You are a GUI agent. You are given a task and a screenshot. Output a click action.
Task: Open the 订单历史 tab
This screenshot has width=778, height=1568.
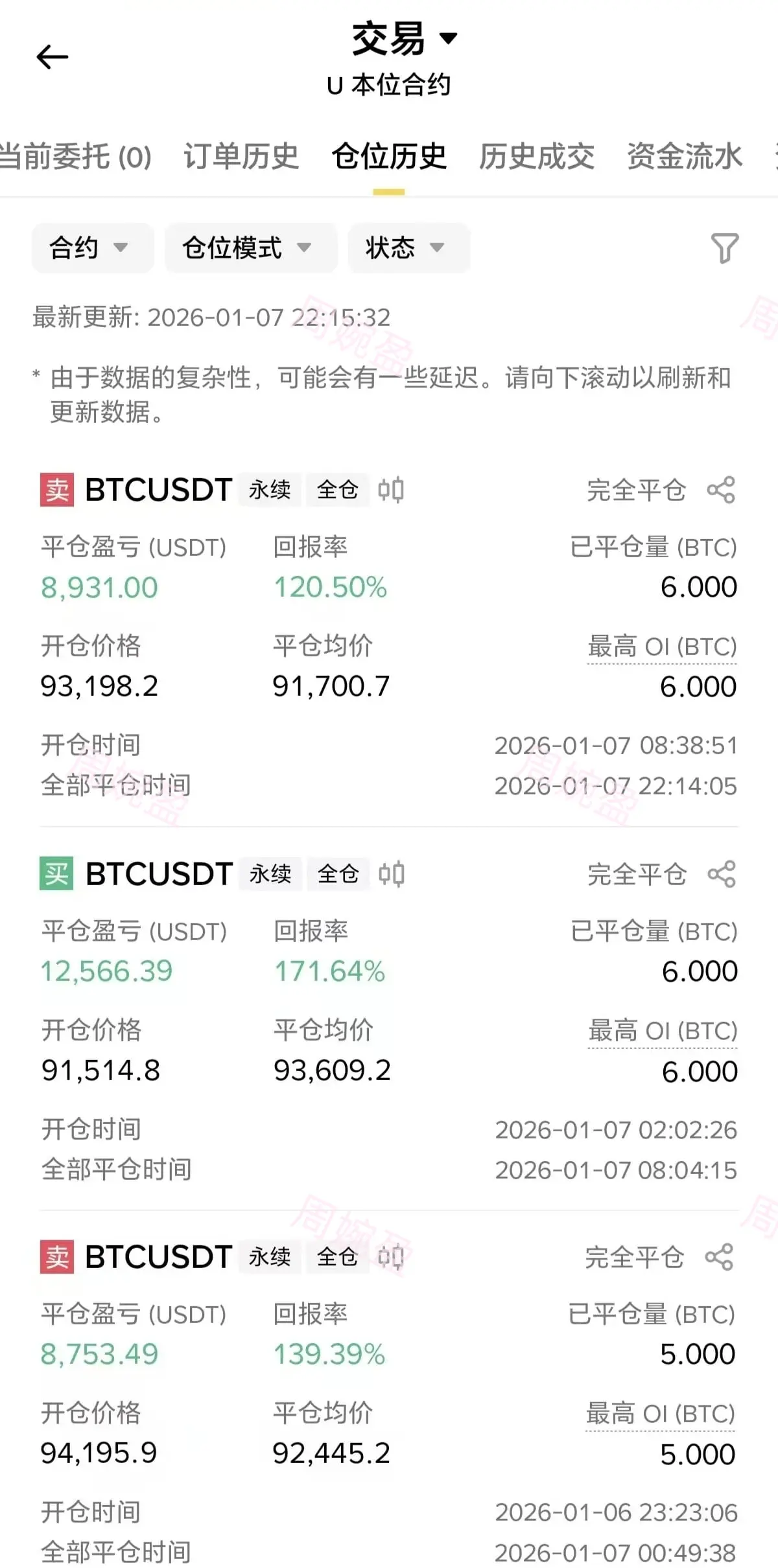pyautogui.click(x=241, y=157)
